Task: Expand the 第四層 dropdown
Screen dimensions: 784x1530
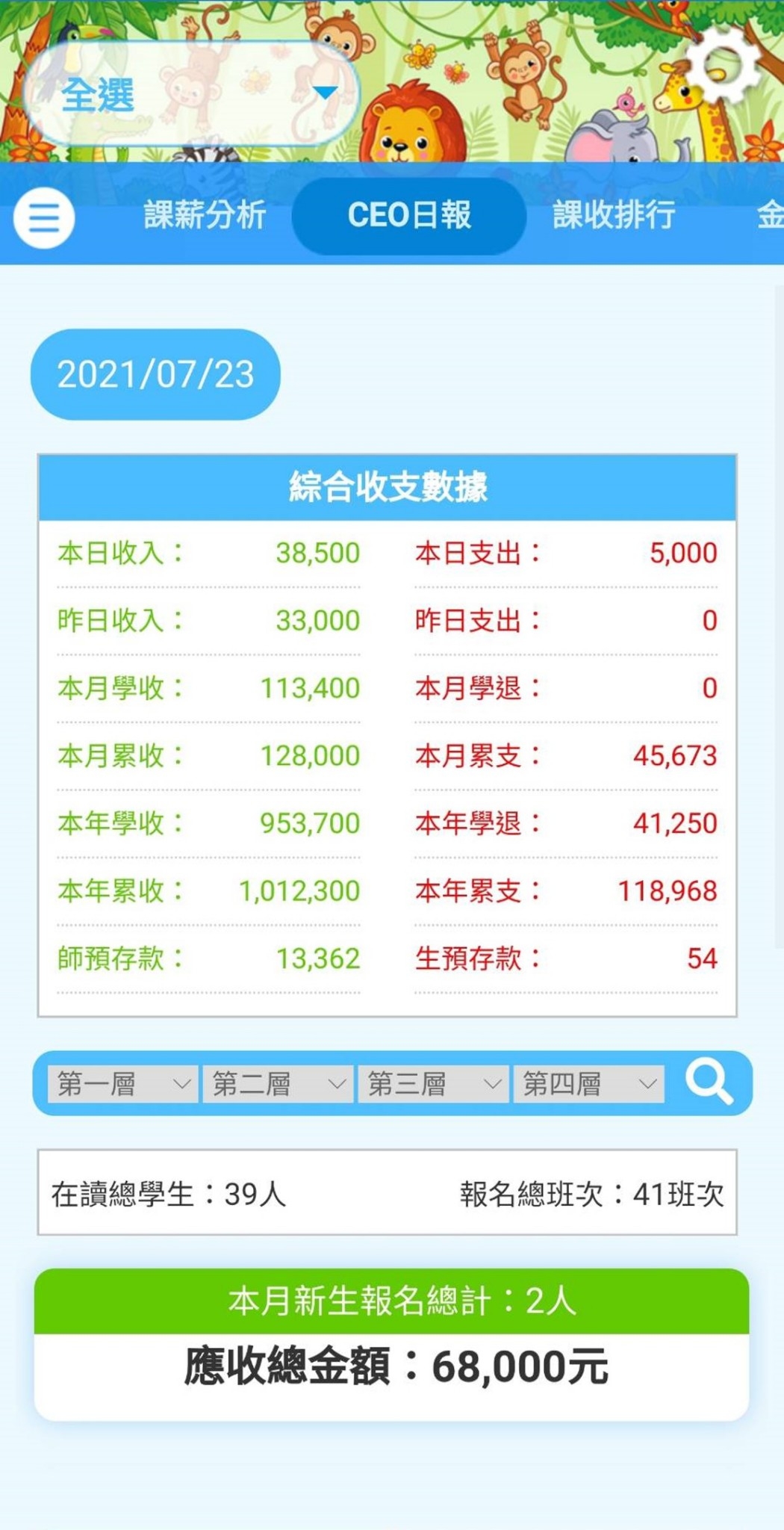Action: tap(588, 1084)
